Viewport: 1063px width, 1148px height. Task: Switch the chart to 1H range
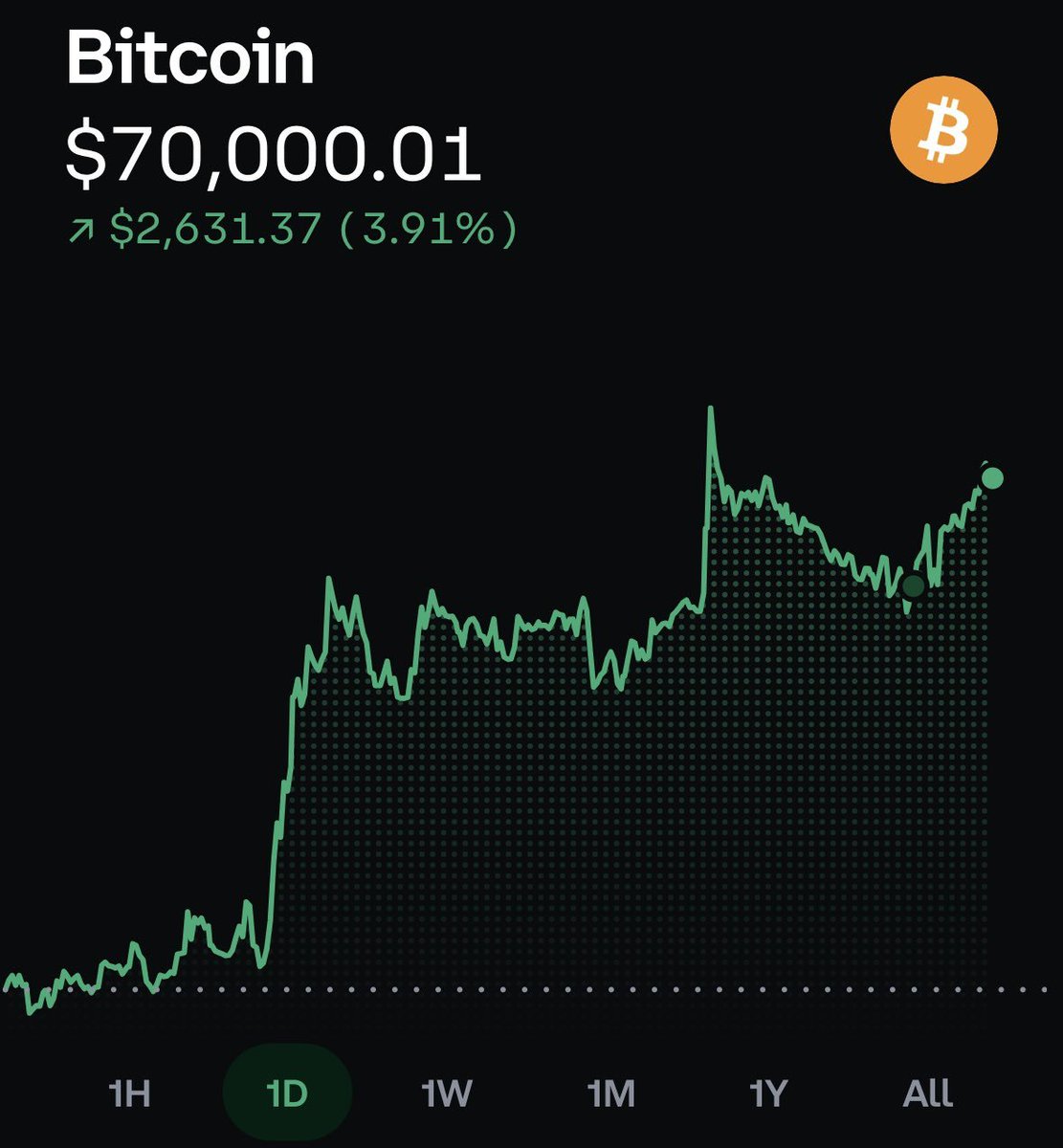pos(129,1093)
